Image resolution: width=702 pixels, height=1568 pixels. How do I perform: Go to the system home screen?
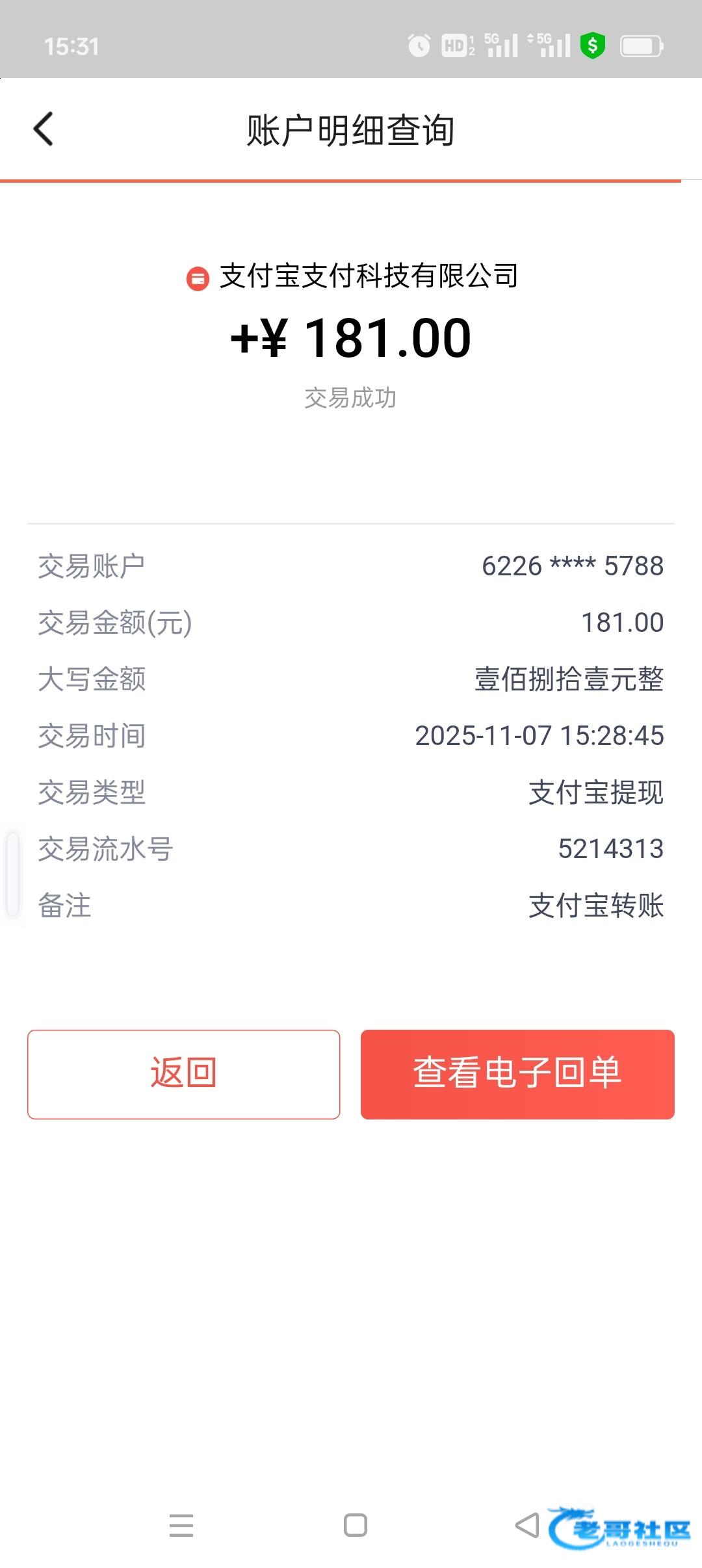pyautogui.click(x=355, y=1525)
